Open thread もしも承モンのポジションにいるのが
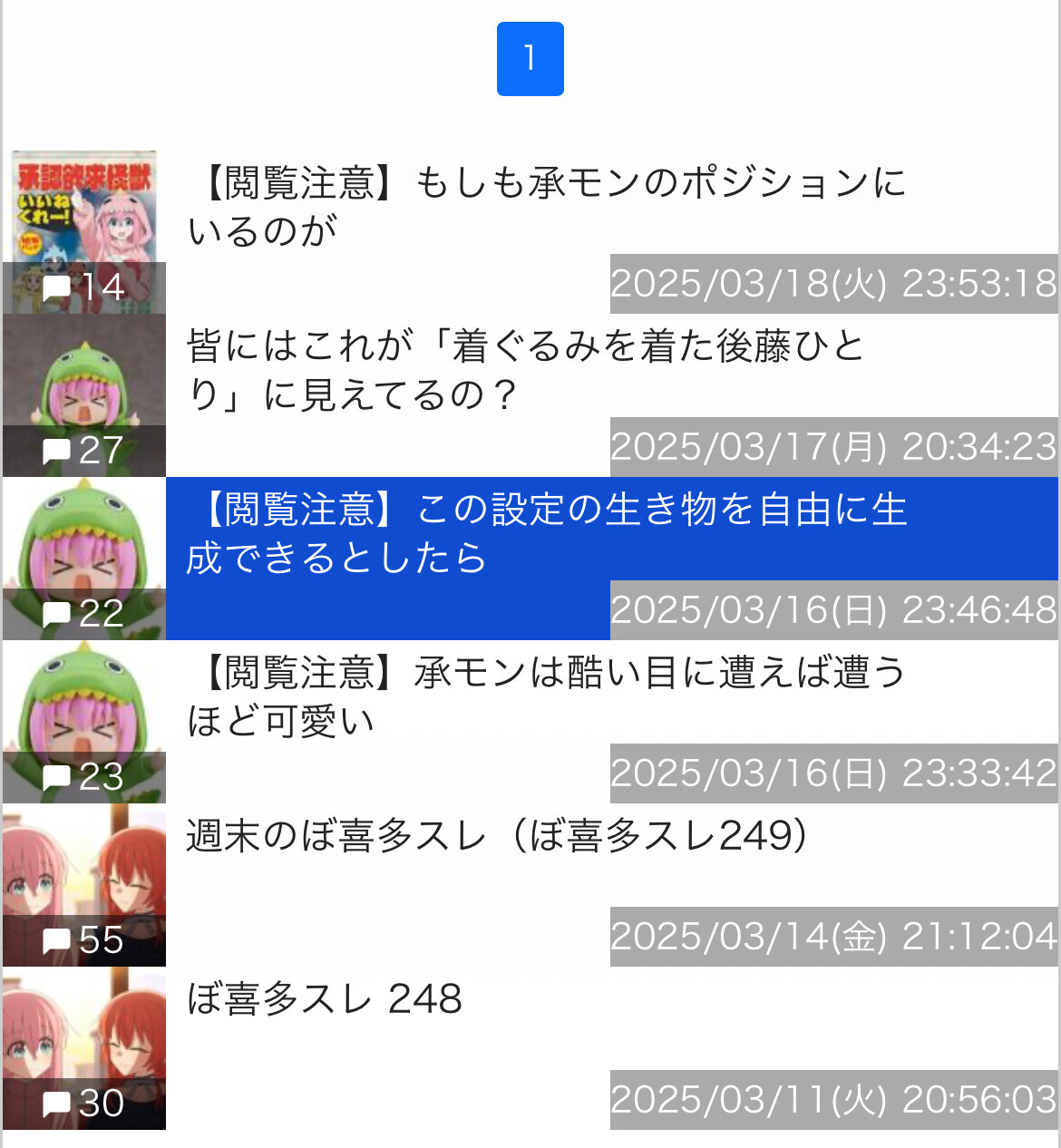 pos(547,207)
